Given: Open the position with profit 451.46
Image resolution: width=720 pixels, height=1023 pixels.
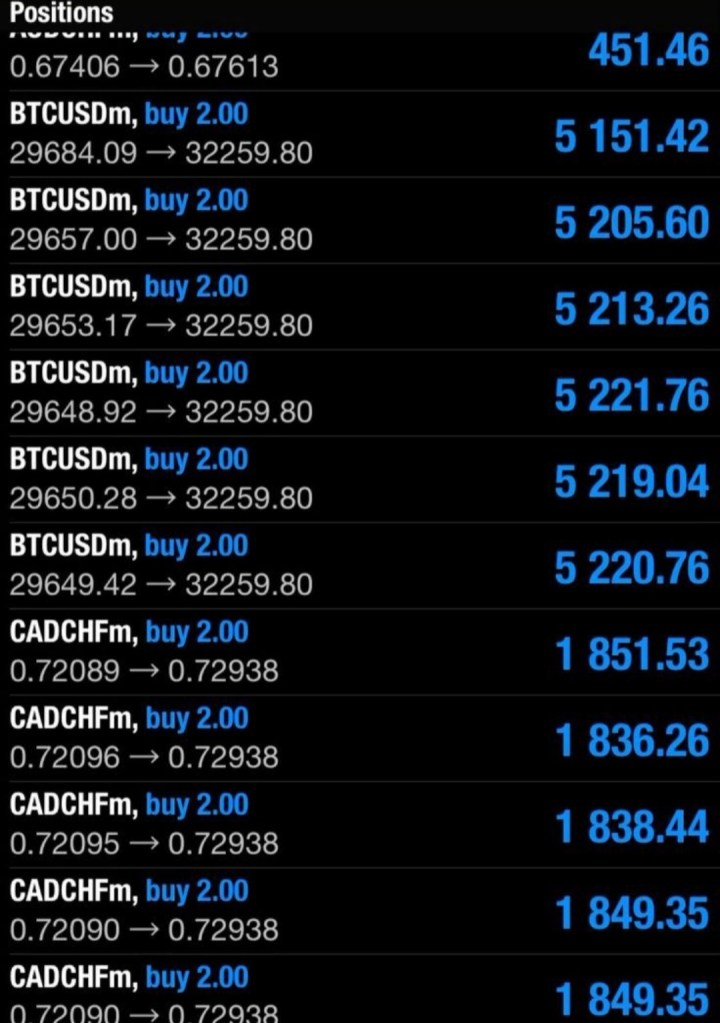Looking at the screenshot, I should coord(360,60).
